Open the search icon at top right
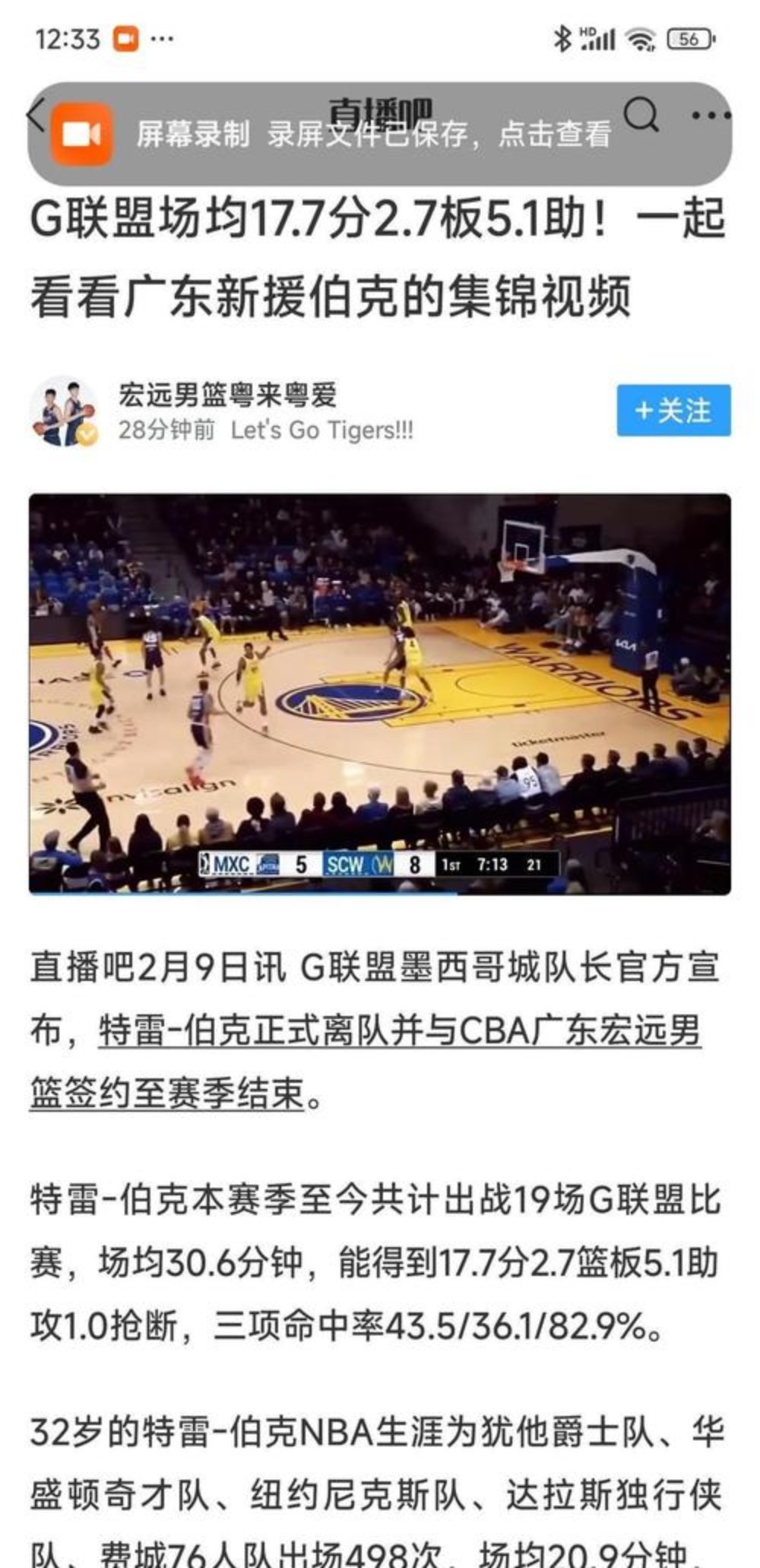Image resolution: width=760 pixels, height=1568 pixels. [x=641, y=113]
